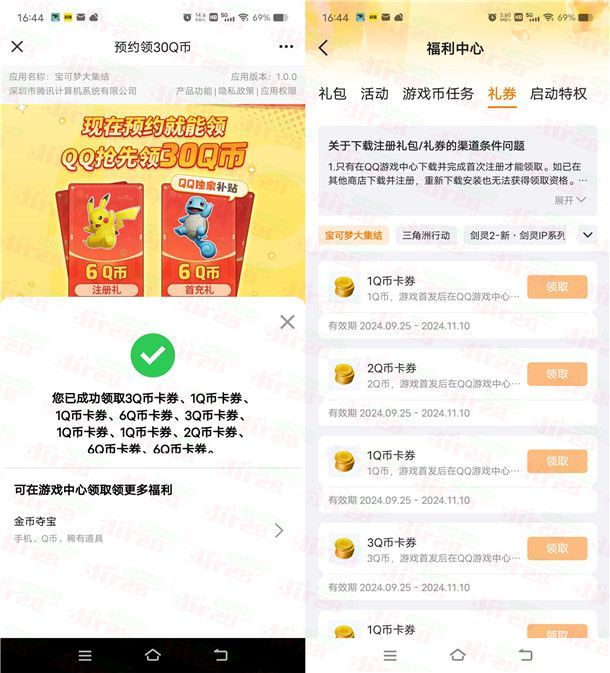The image size is (610, 673).
Task: Open the 游戏币任务 tab
Action: point(438,93)
